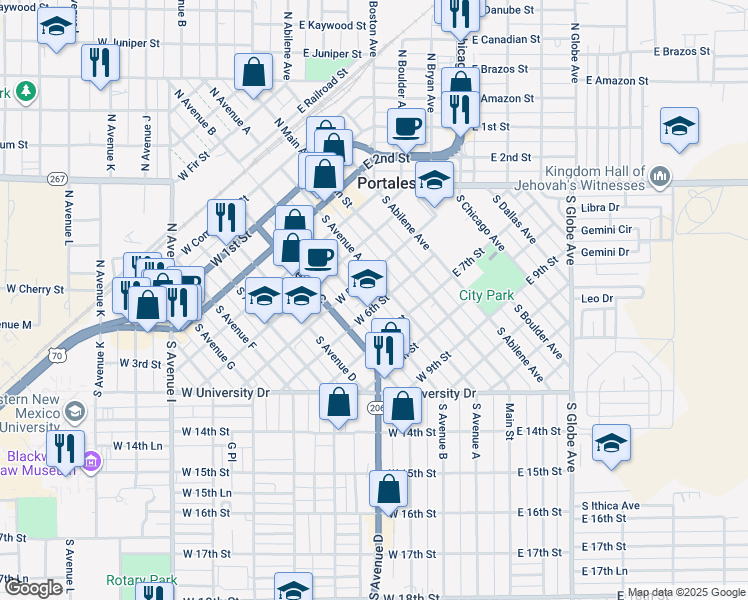Tap shopping marker east of route 206 shield
The image size is (748, 600).
402,407
